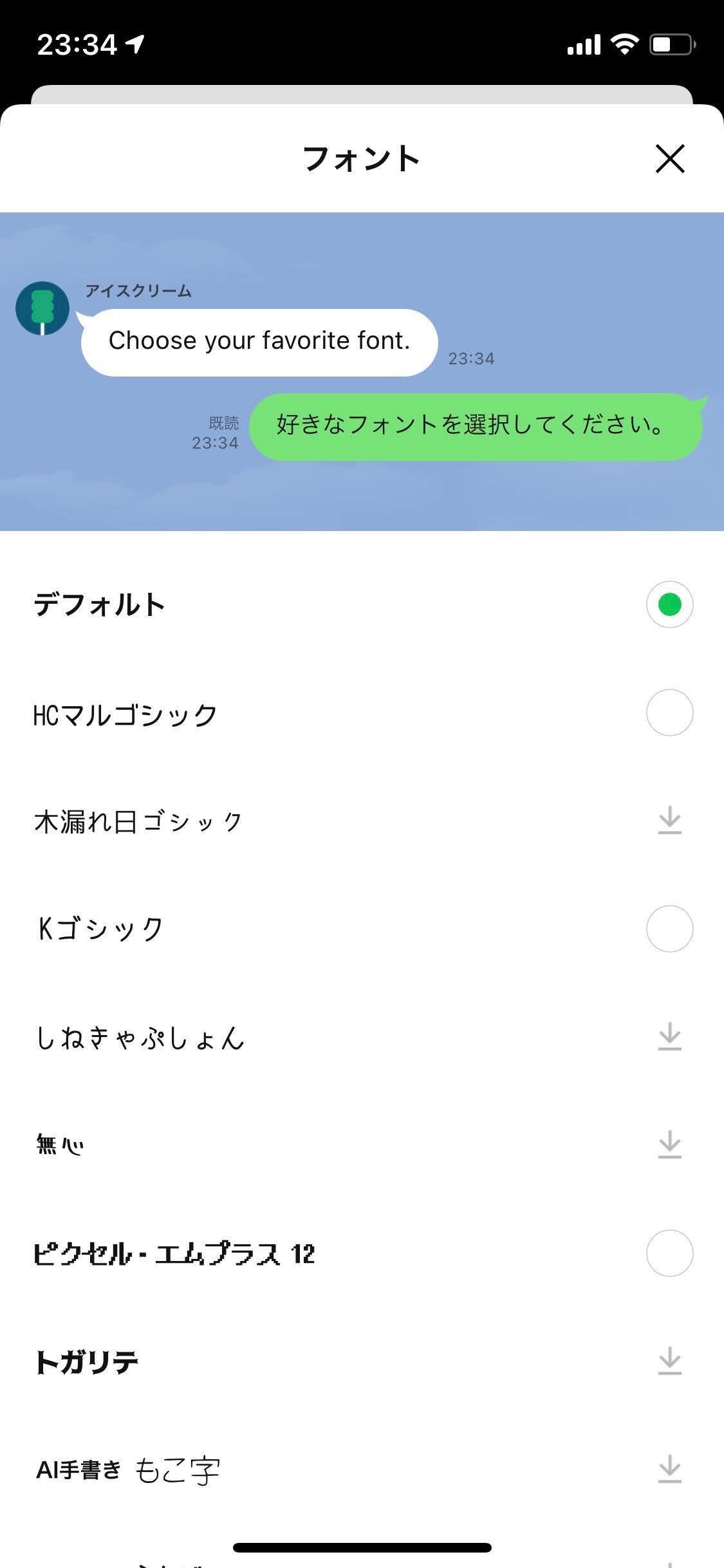Close the フォント font sheet
Screen dimensions: 724x1568
coord(669,159)
